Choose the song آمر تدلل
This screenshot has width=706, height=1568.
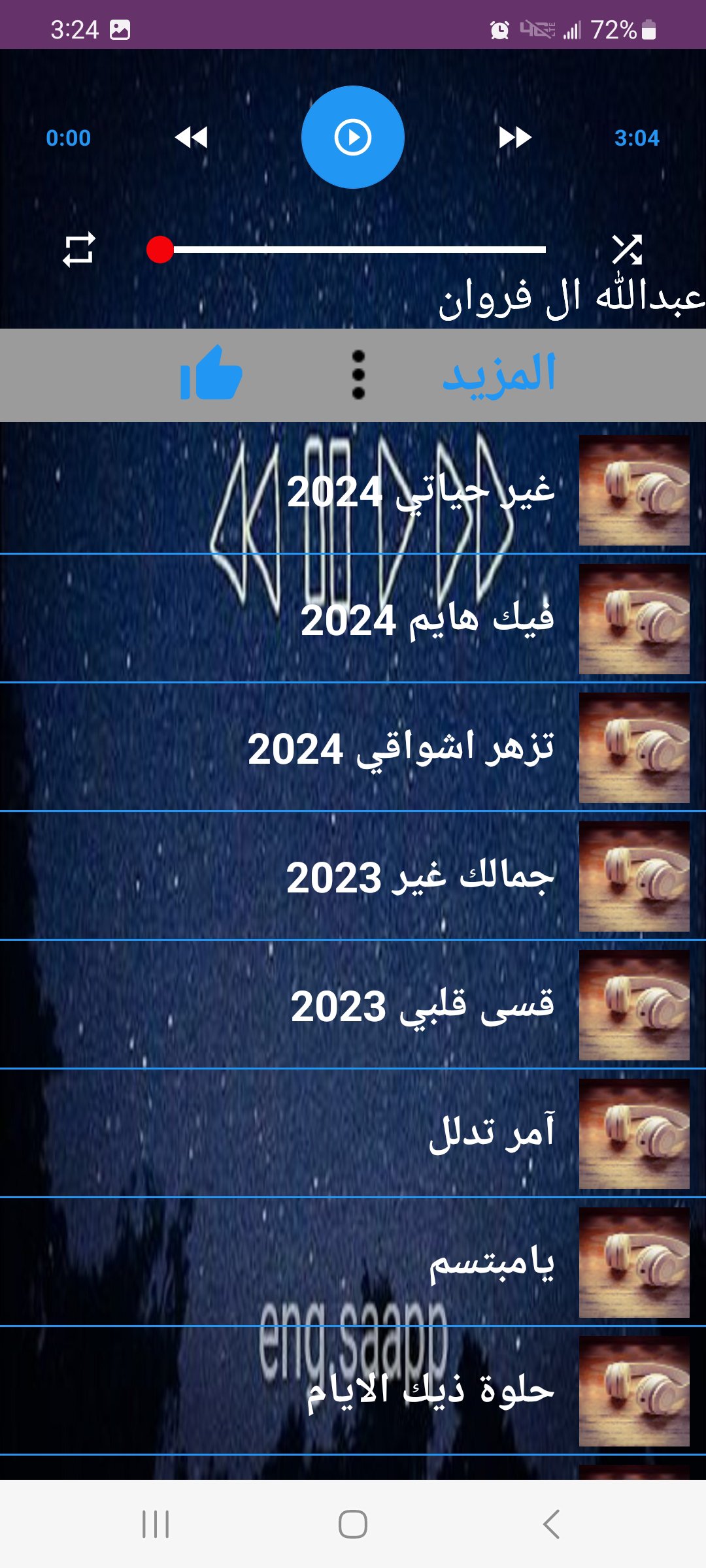tap(353, 1133)
